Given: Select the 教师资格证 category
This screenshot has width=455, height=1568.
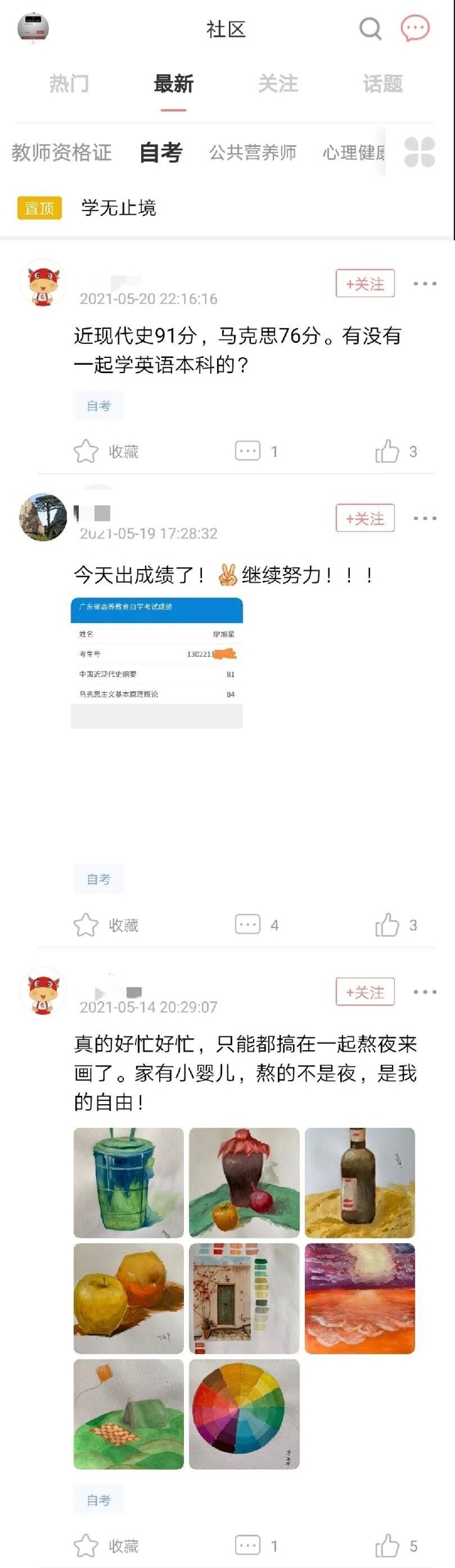Looking at the screenshot, I should [62, 152].
